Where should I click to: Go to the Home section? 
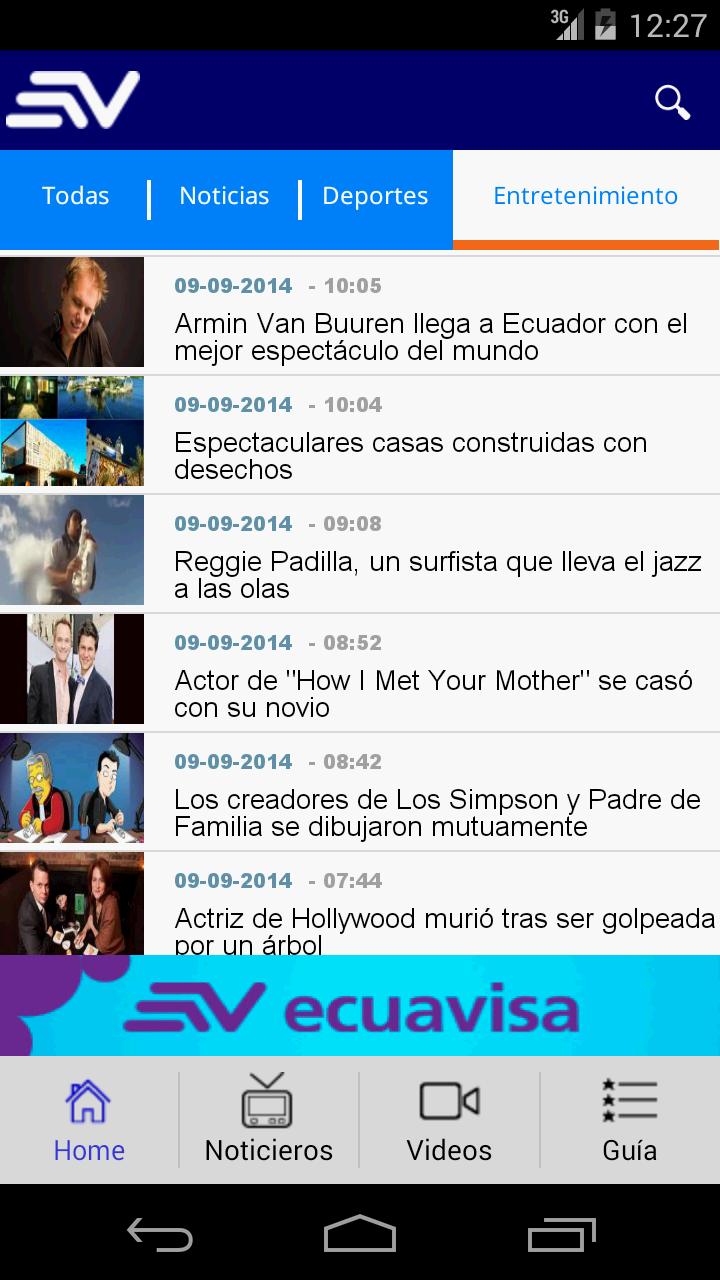pyautogui.click(x=89, y=1120)
